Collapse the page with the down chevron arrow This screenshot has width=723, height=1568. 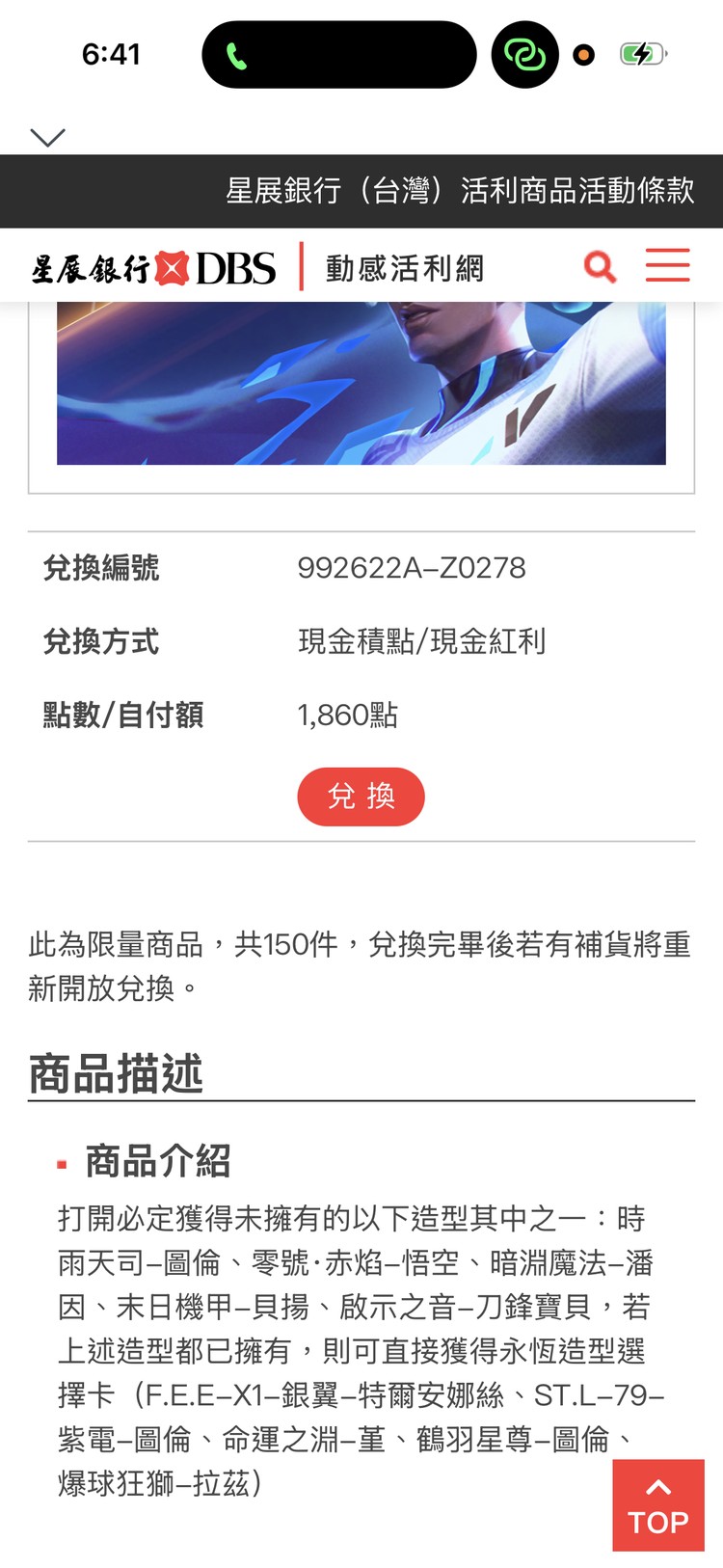(x=48, y=138)
